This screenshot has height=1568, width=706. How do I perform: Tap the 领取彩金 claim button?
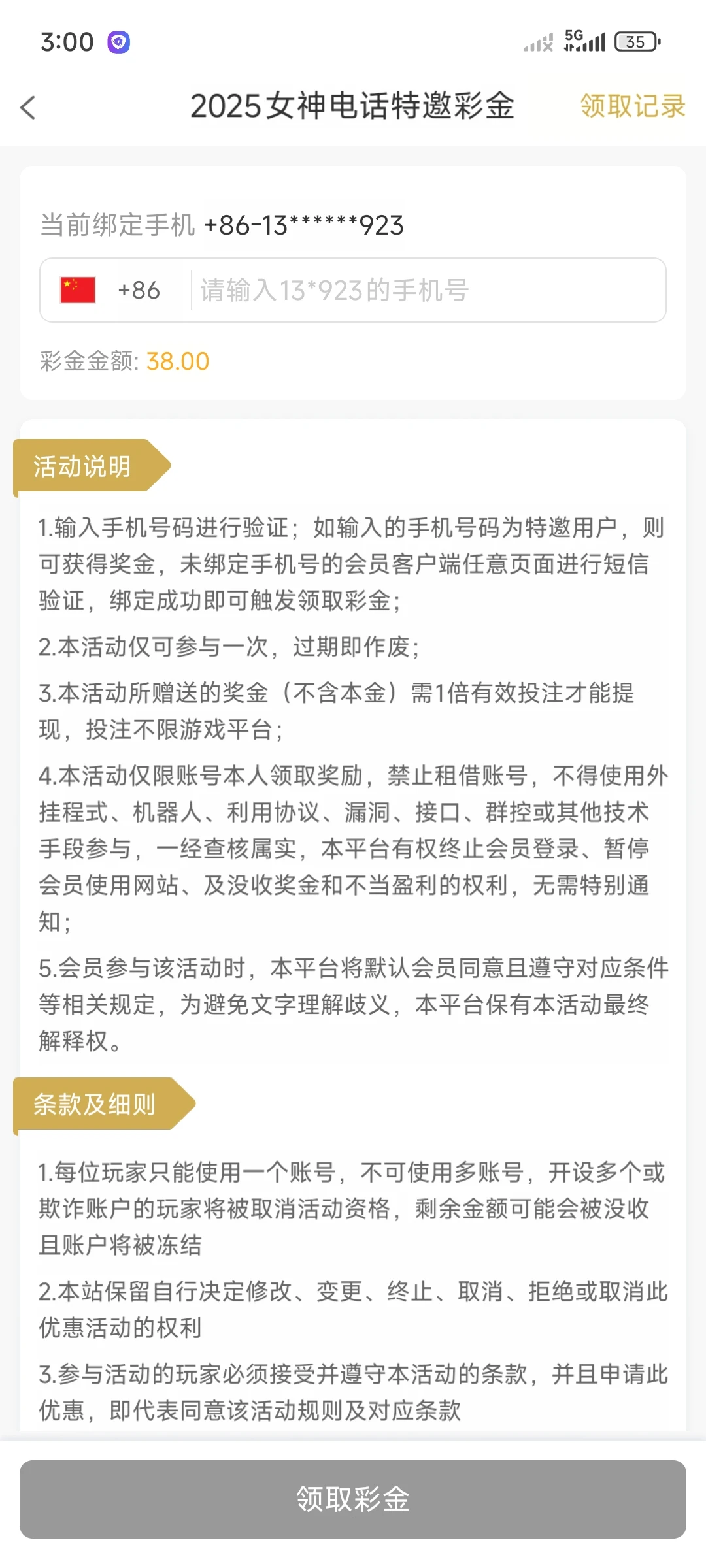click(x=353, y=1499)
